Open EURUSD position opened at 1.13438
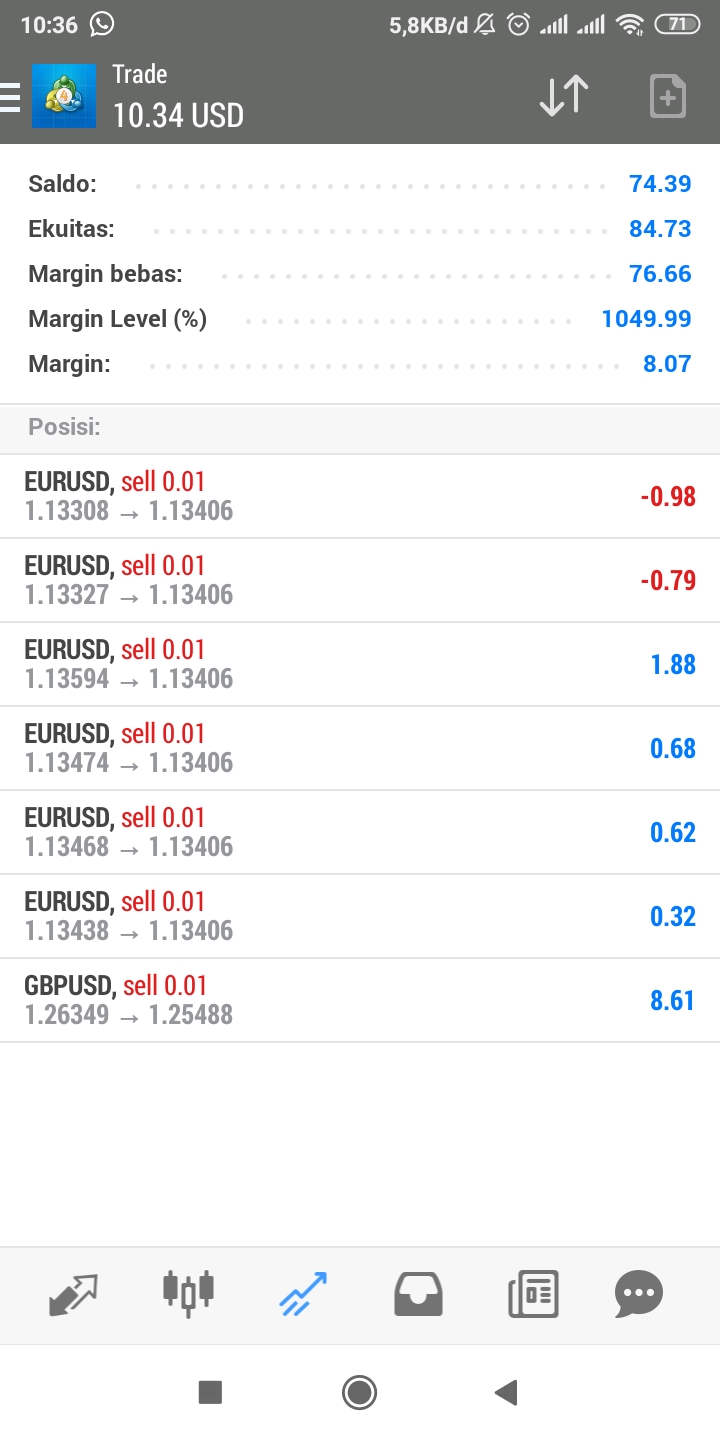Viewport: 720px width, 1440px height. point(360,917)
